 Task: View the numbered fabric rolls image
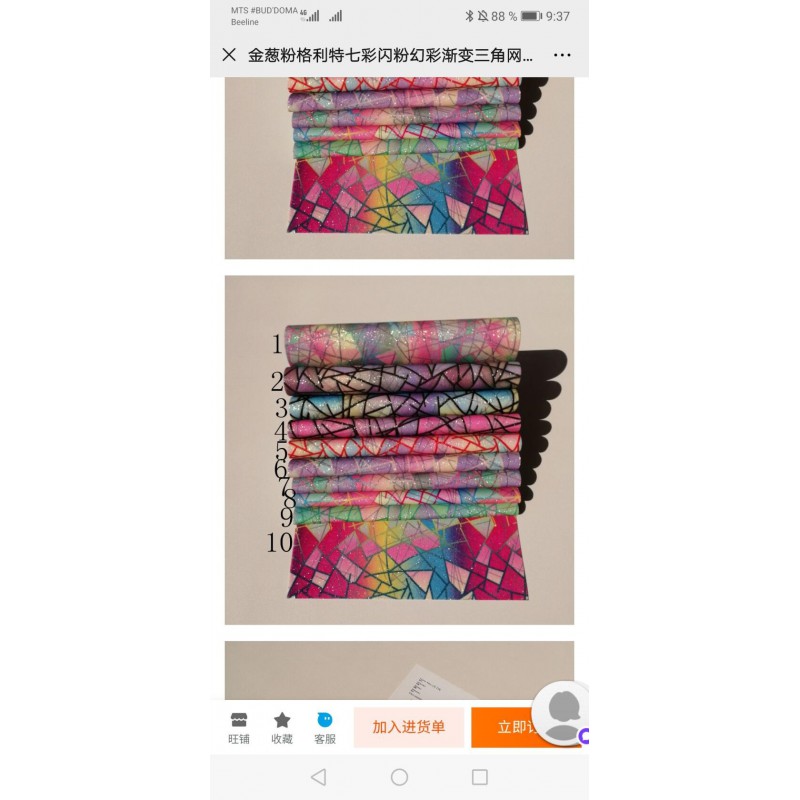(399, 450)
